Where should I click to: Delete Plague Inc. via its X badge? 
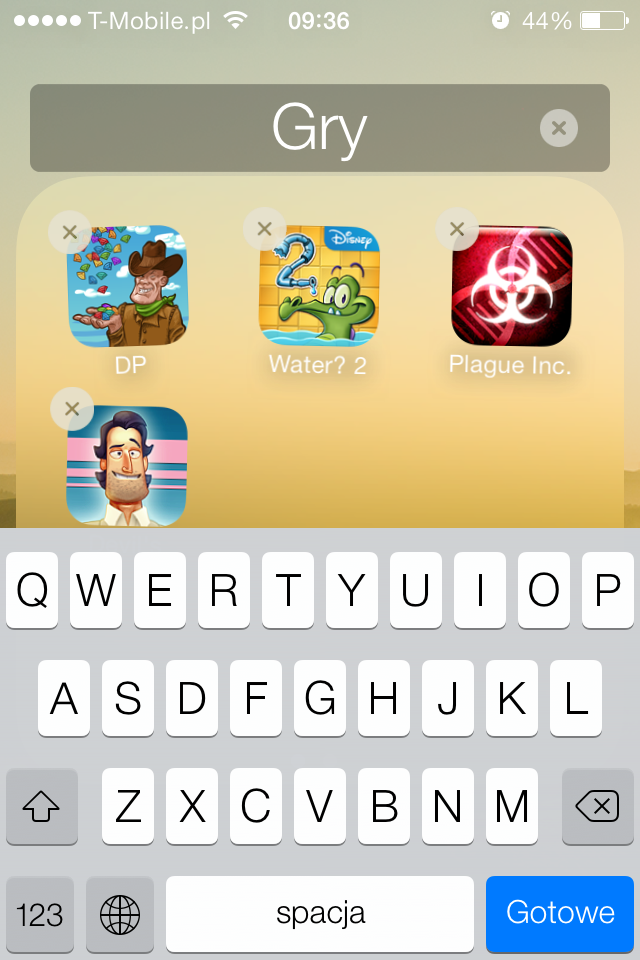click(457, 229)
